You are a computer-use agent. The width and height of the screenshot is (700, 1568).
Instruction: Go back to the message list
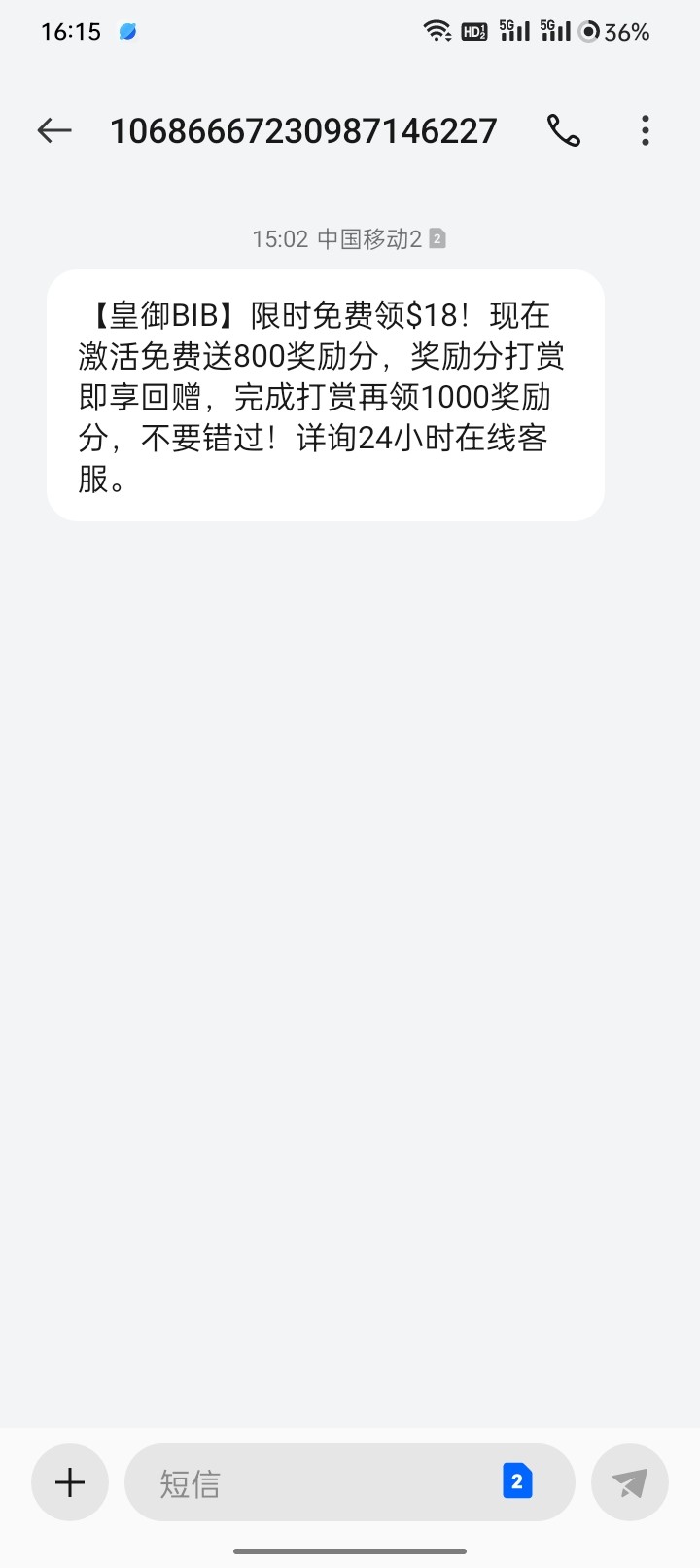(54, 130)
